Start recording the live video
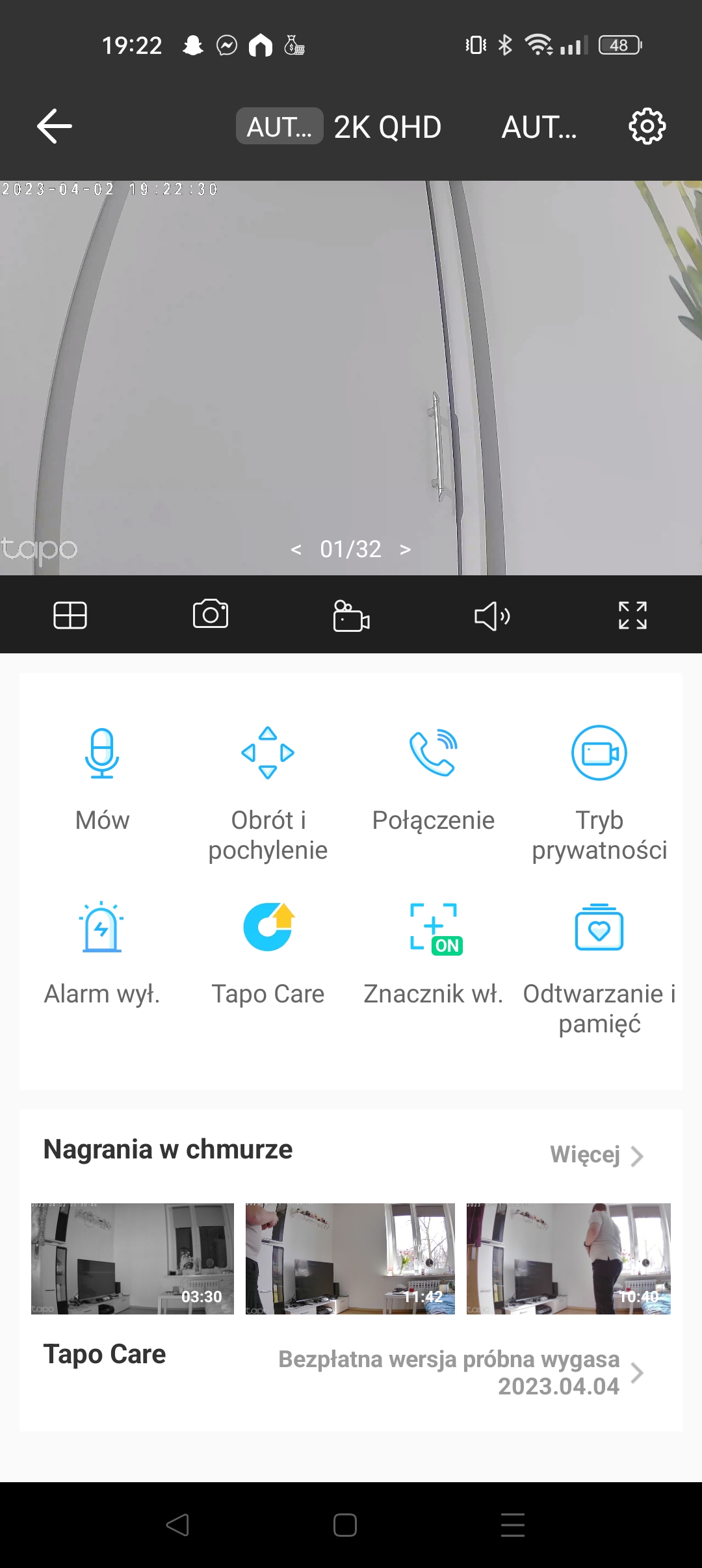702x1568 pixels. [351, 616]
